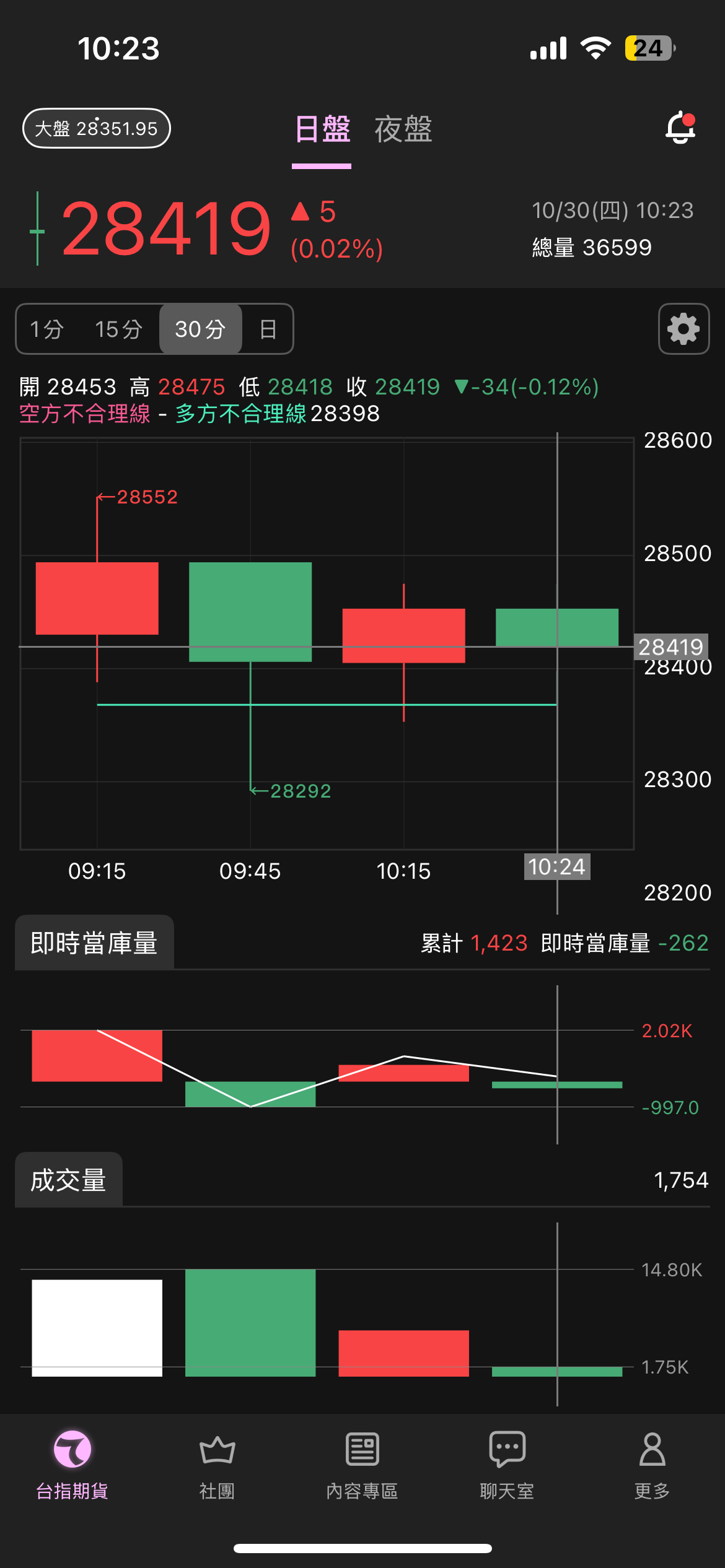Select the 30分 chart interval
This screenshot has height=1568, width=725.
(200, 329)
